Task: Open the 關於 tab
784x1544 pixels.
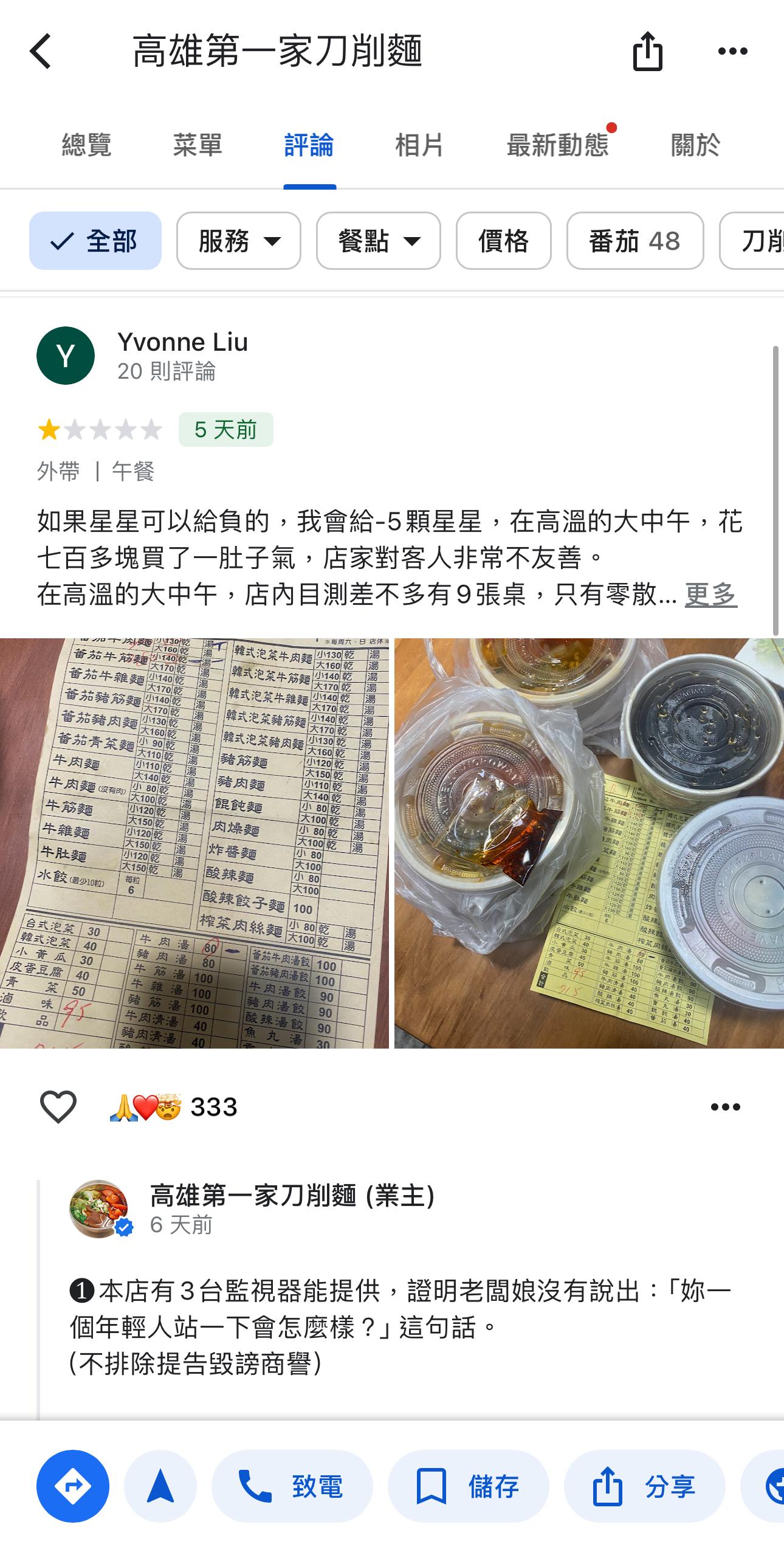Action: coord(695,145)
